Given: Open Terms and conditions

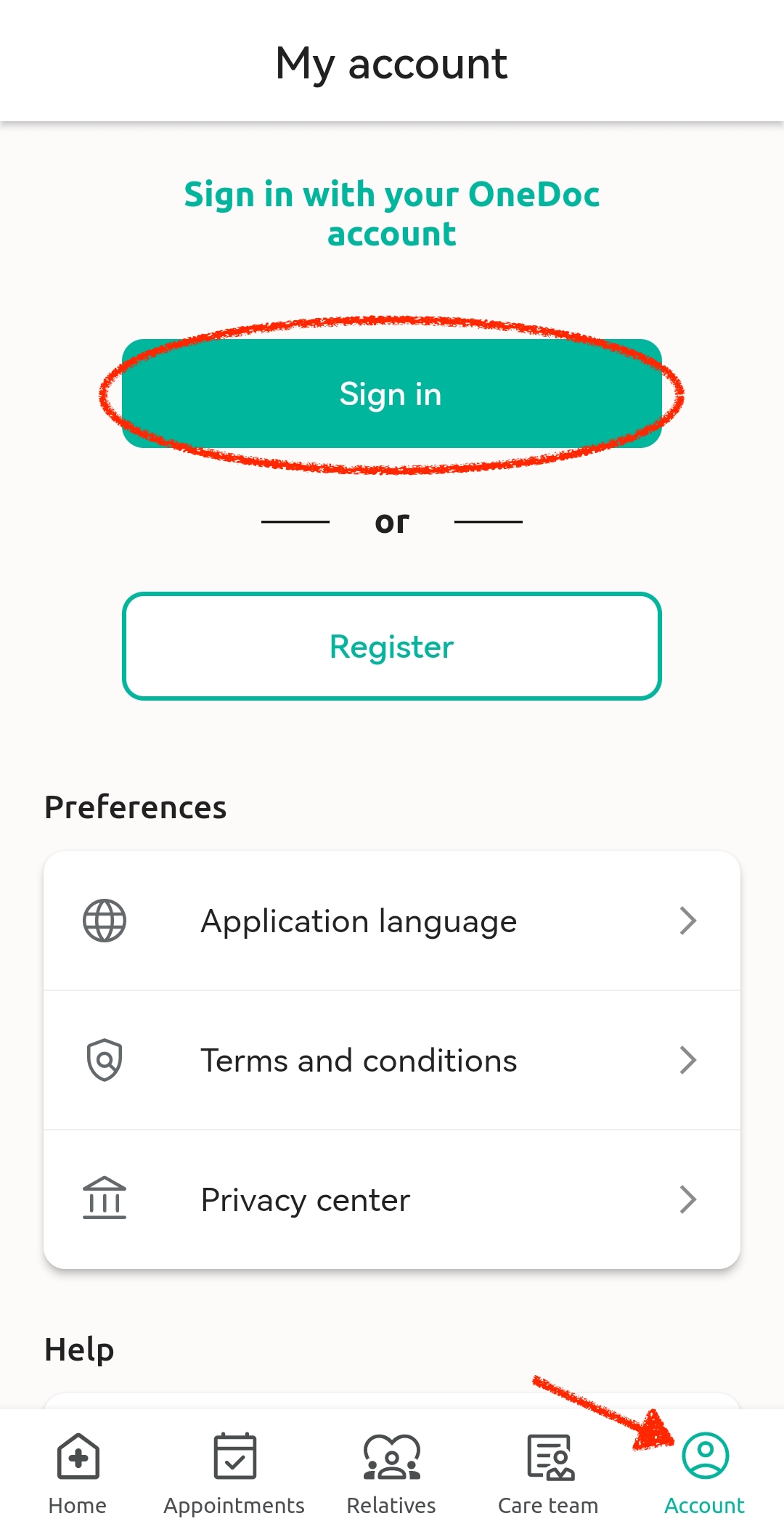Looking at the screenshot, I should coord(392,1060).
